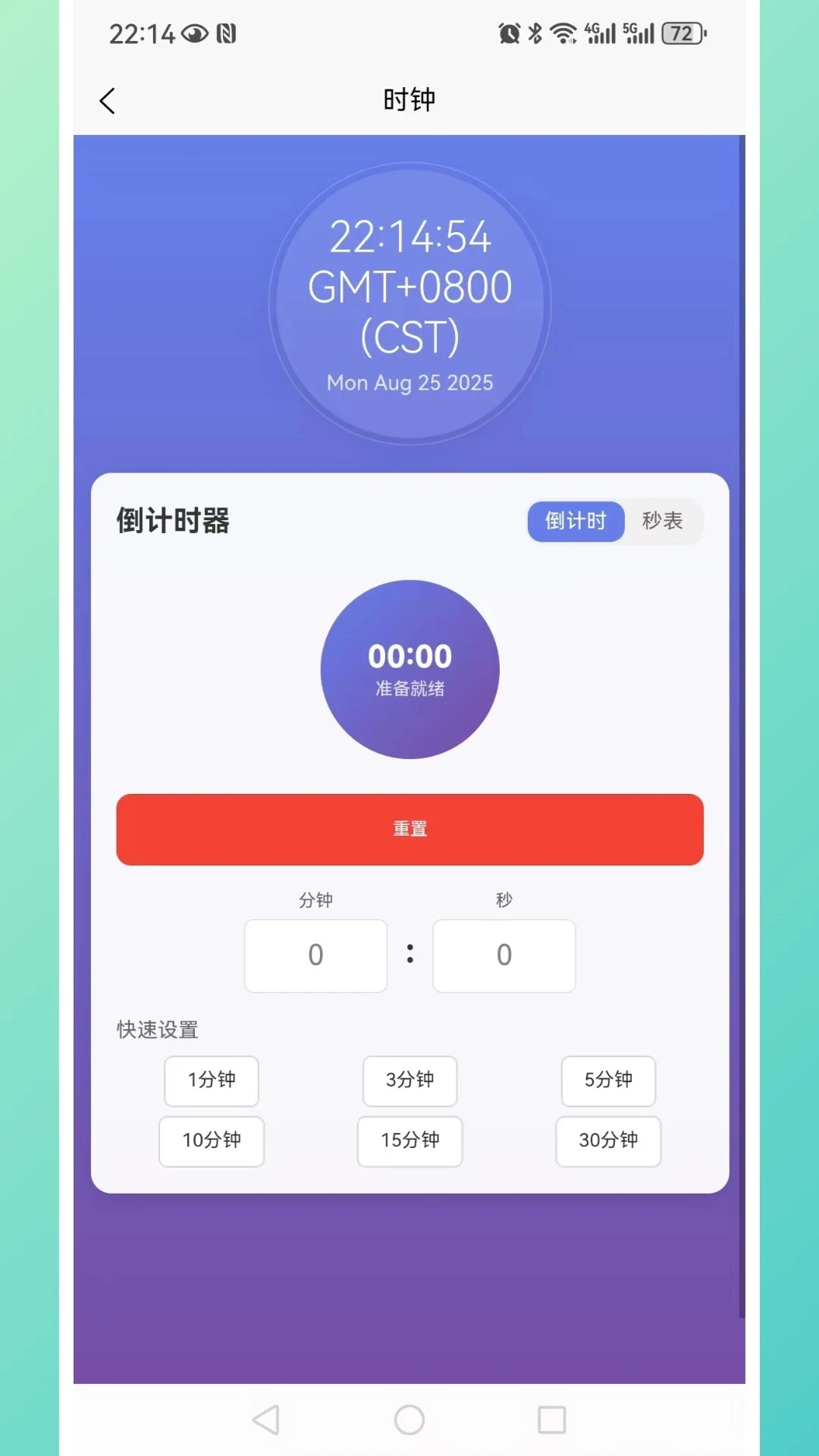This screenshot has width=819, height=1456.
Task: Pick the 5分钟 quick preset
Action: tap(608, 1081)
